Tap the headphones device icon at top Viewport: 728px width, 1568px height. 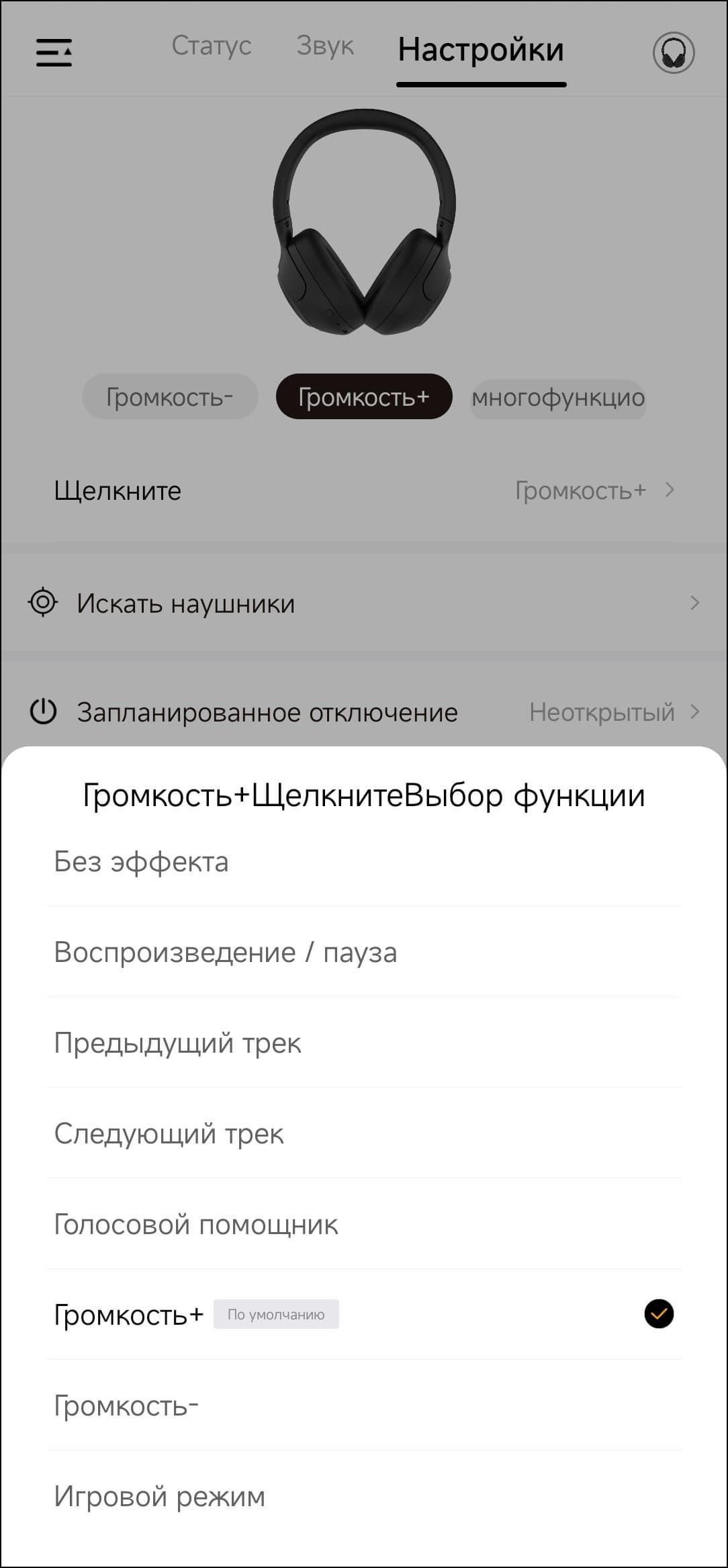674,52
